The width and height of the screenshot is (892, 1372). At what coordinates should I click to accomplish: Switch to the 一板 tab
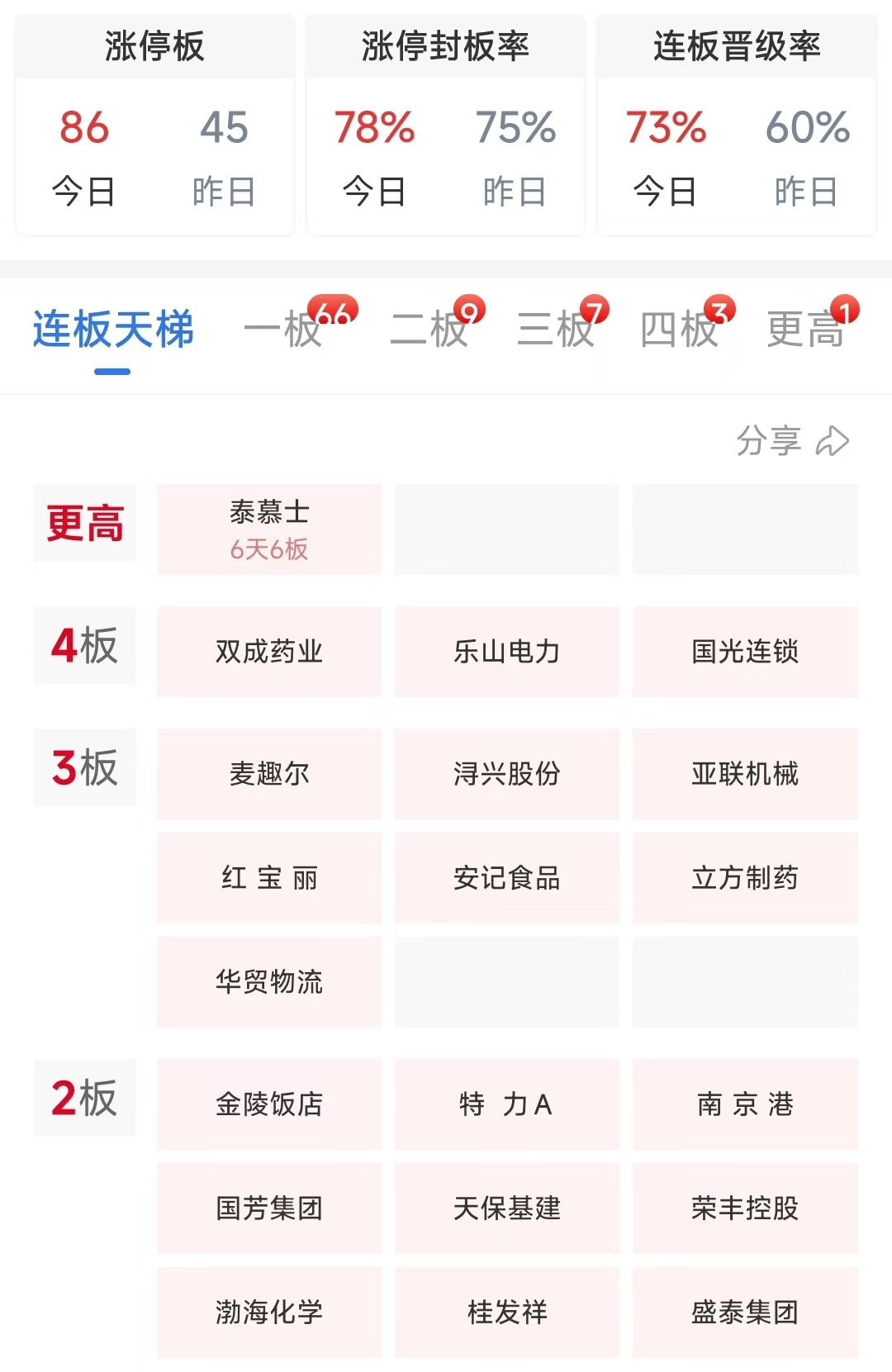[x=283, y=330]
